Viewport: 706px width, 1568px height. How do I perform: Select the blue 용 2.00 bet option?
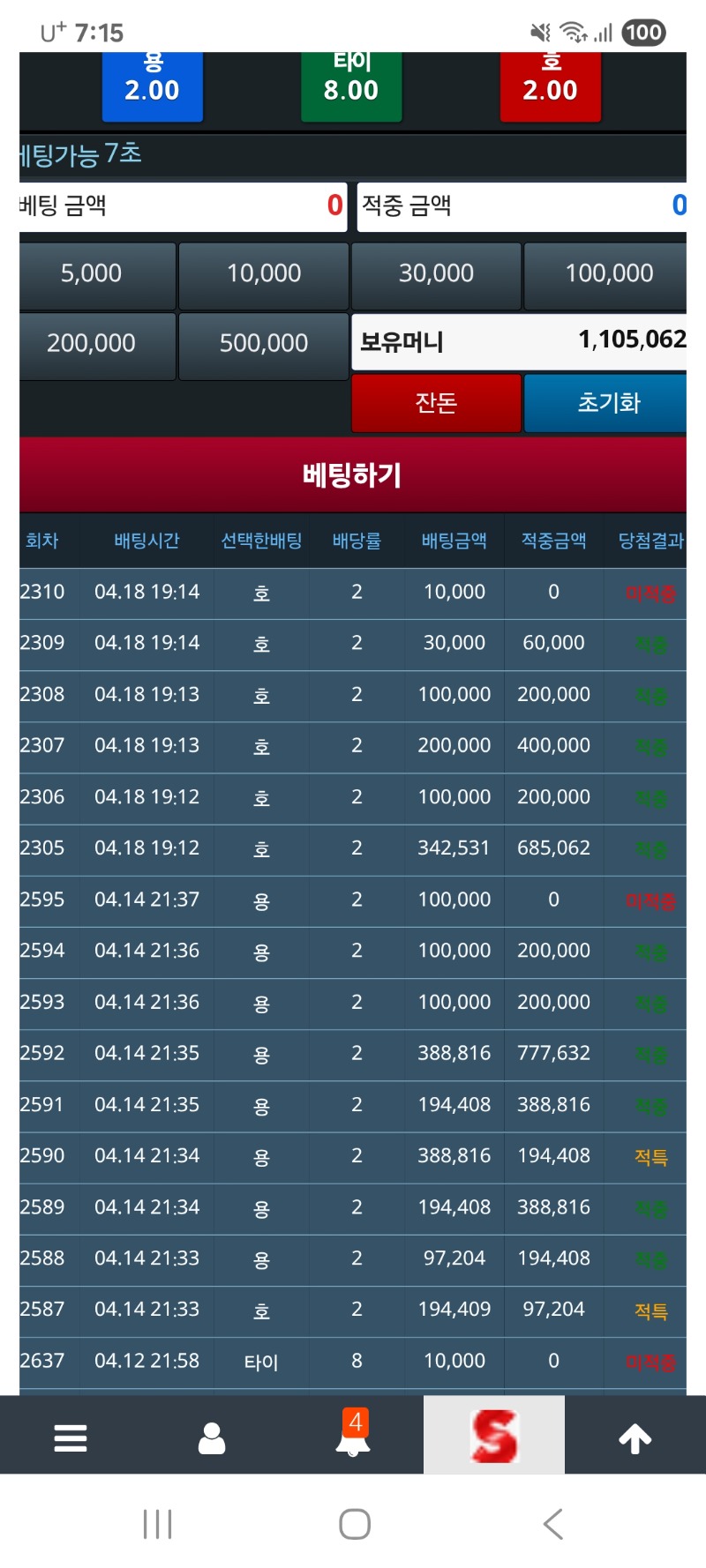(153, 85)
